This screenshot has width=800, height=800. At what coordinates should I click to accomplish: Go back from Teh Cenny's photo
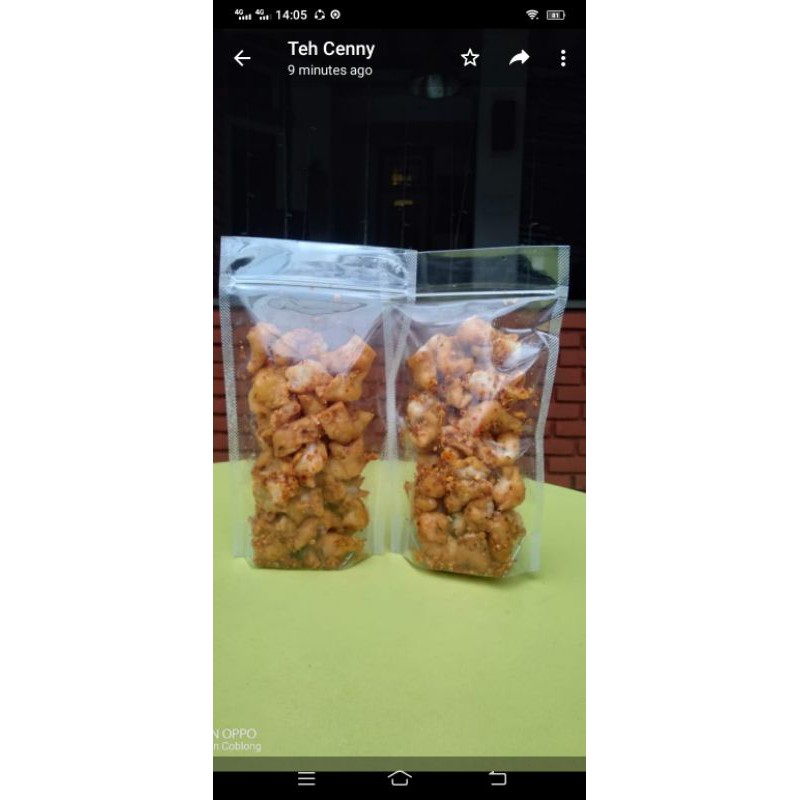[242, 58]
